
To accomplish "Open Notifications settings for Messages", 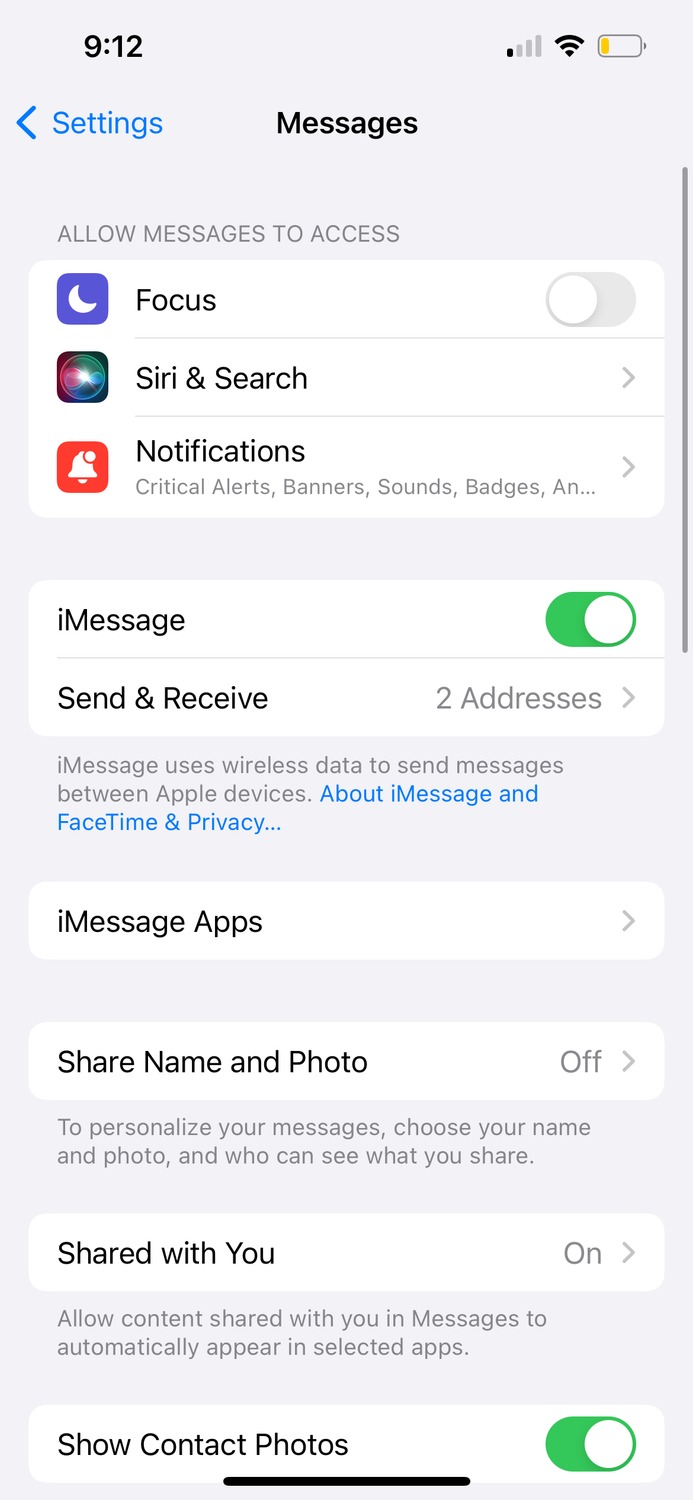I will click(346, 467).
